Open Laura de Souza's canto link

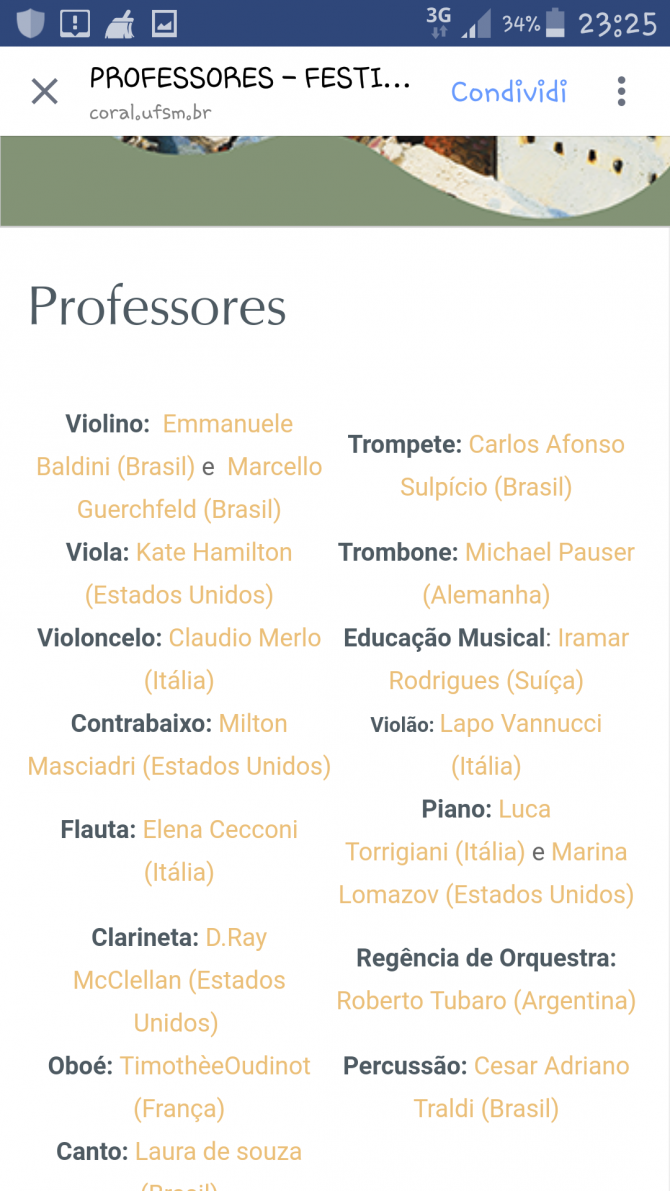[x=219, y=1152]
